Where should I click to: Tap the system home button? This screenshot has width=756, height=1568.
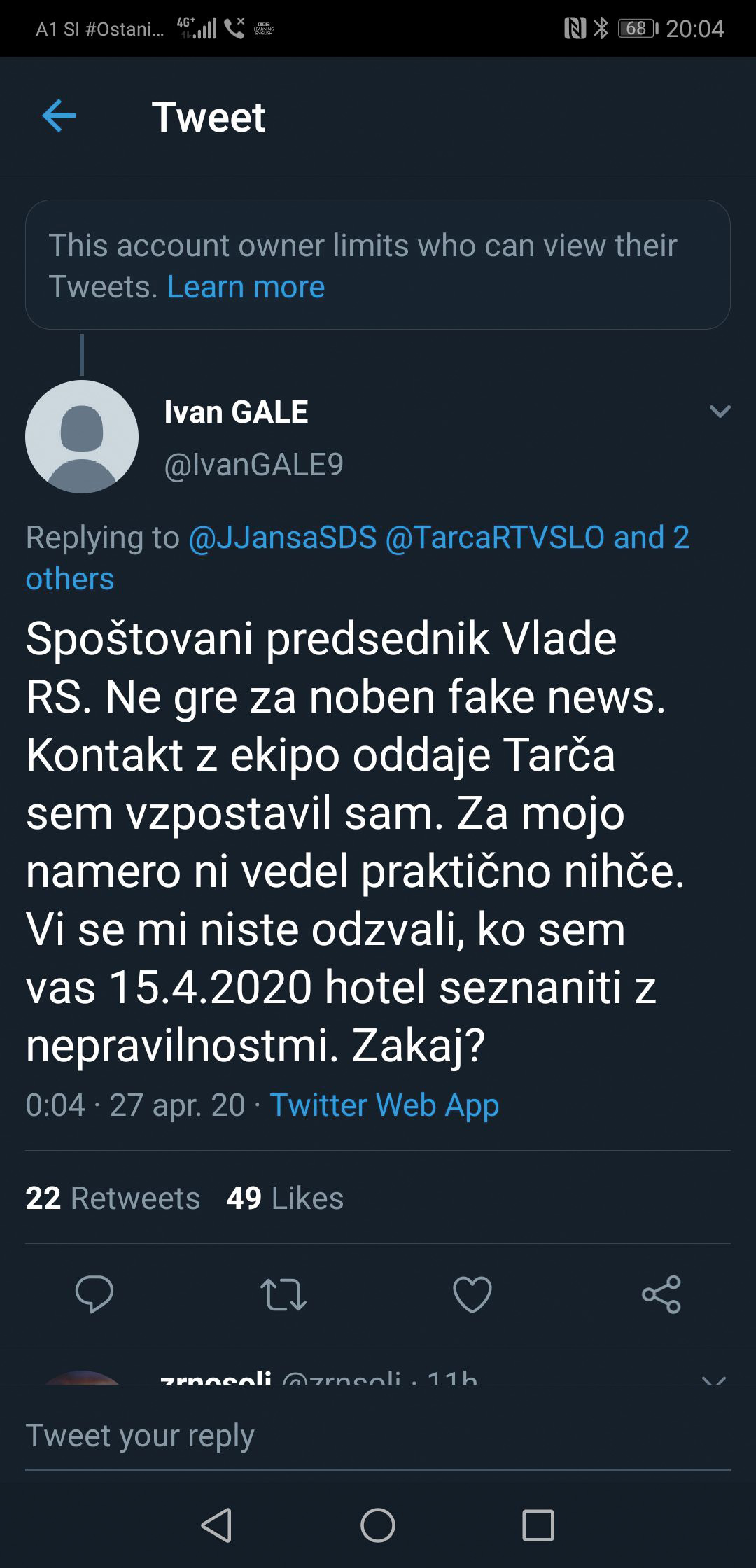coord(378,1525)
